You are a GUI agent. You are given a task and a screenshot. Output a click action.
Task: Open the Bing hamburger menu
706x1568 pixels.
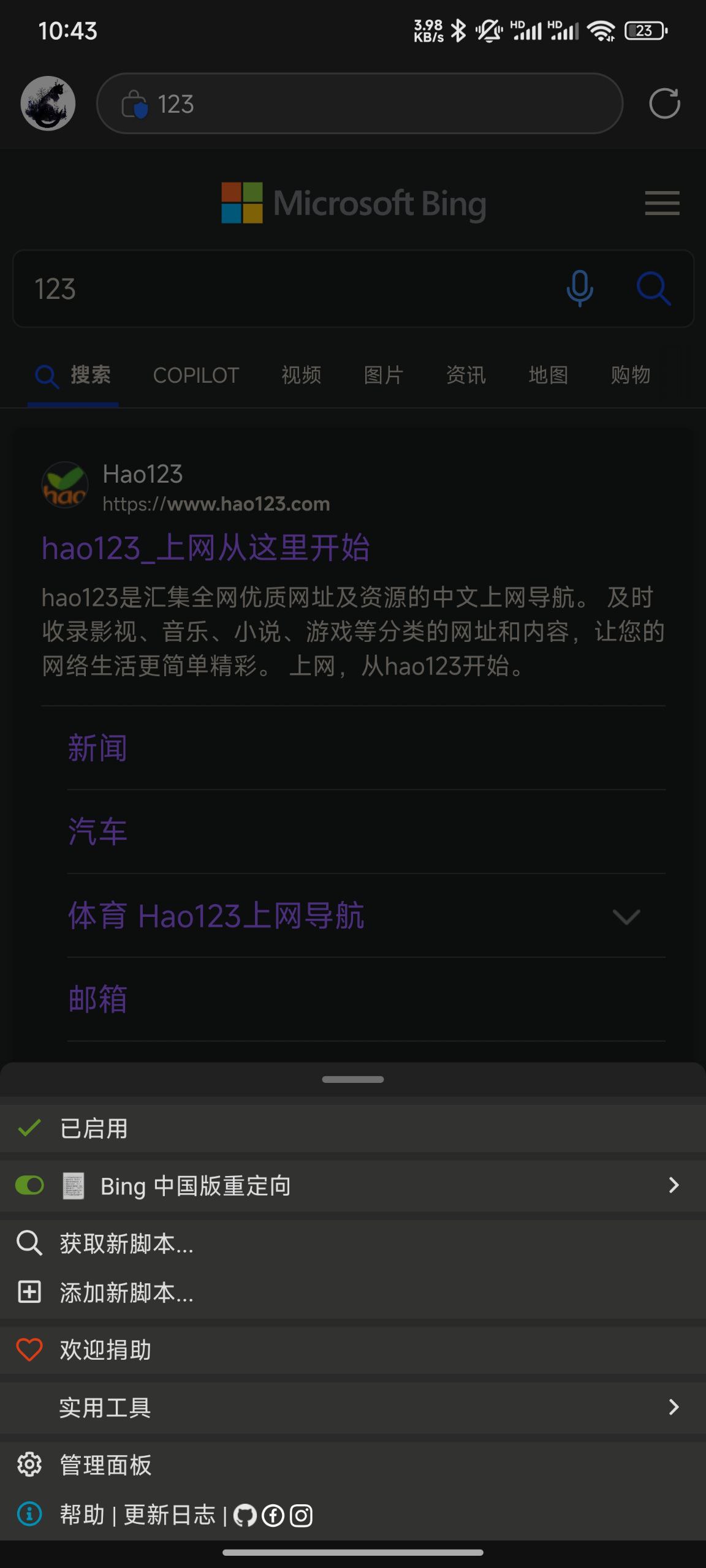coord(662,203)
